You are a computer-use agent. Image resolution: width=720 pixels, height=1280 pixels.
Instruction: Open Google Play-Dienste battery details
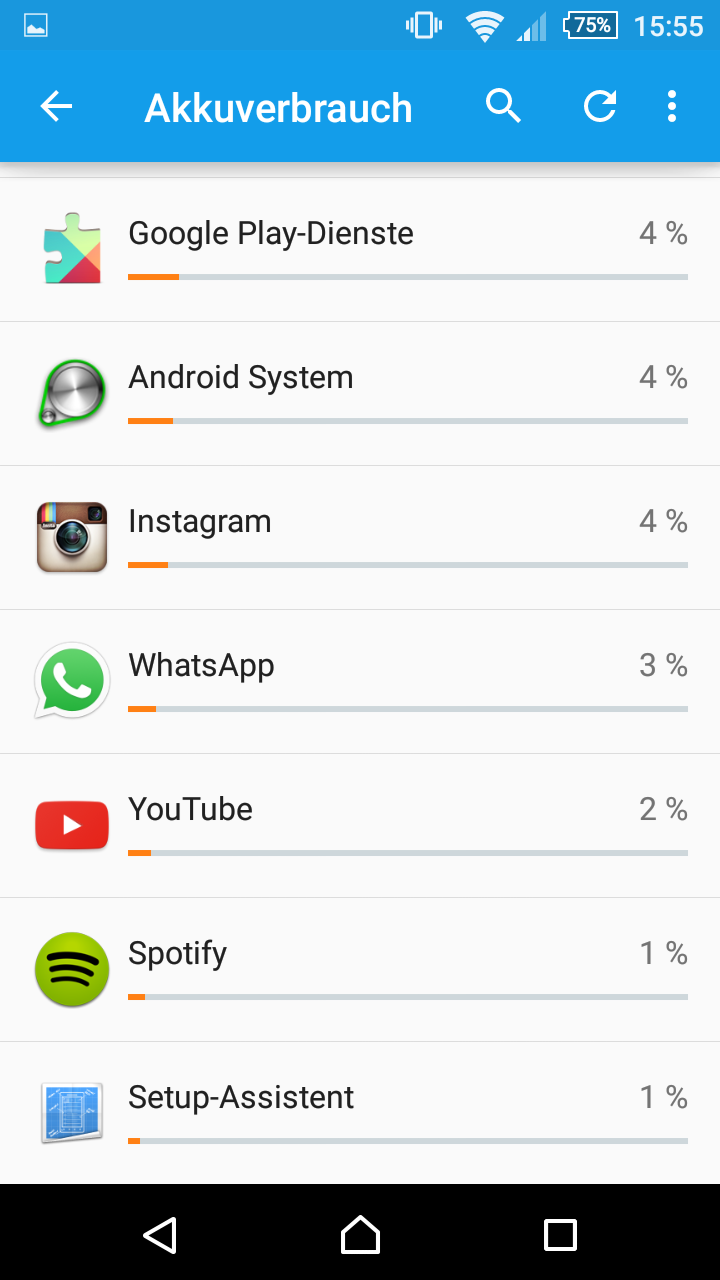tap(360, 249)
